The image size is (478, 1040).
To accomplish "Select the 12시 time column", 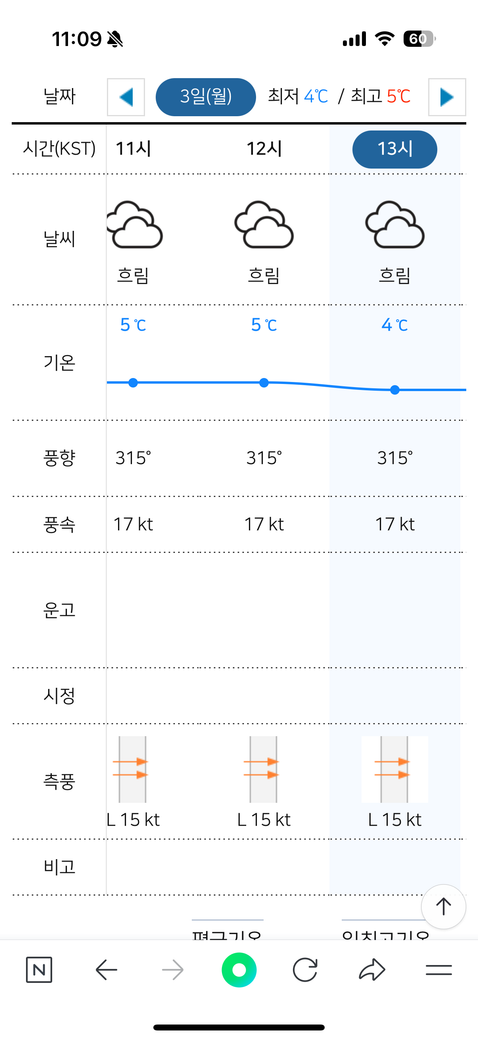I will click(264, 149).
